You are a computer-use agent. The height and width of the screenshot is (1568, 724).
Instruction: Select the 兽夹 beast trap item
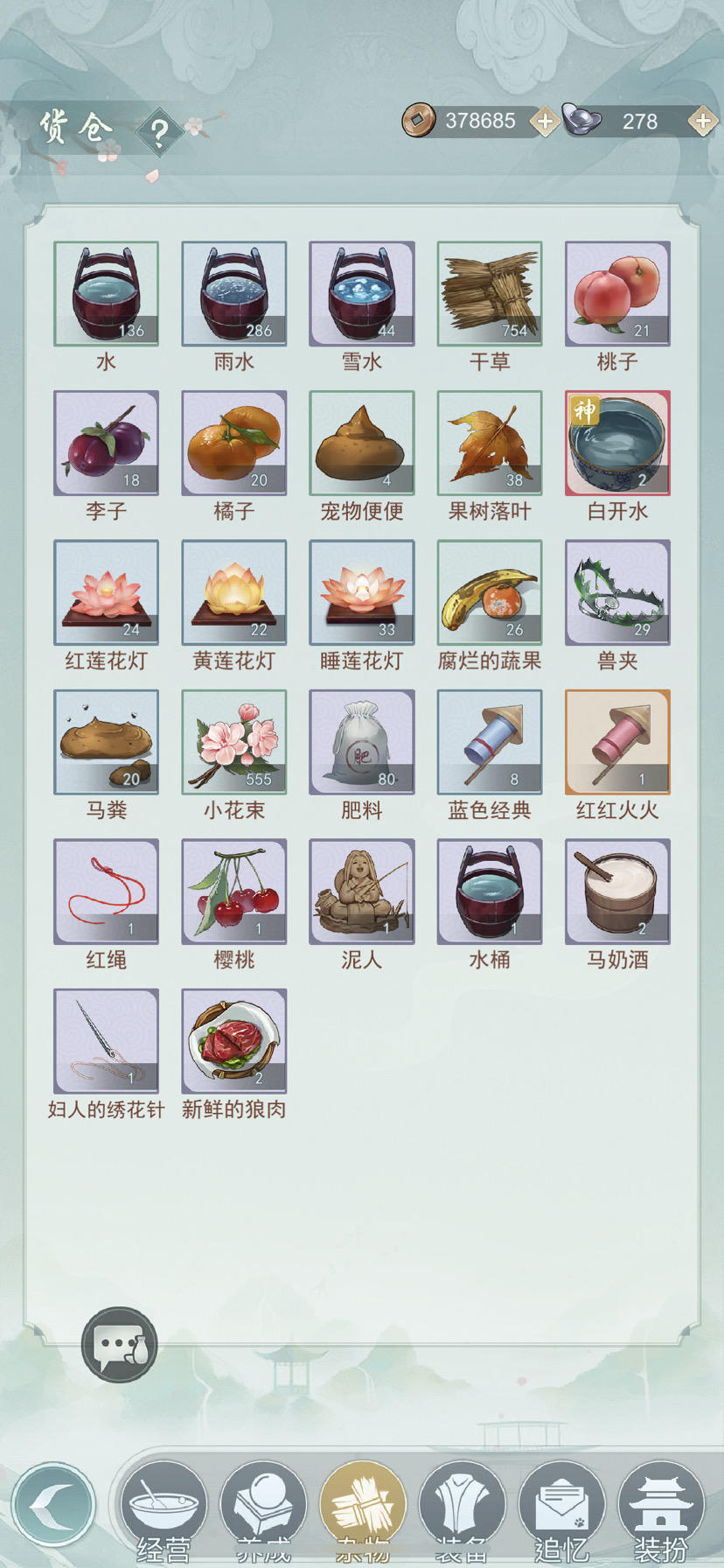pos(616,592)
